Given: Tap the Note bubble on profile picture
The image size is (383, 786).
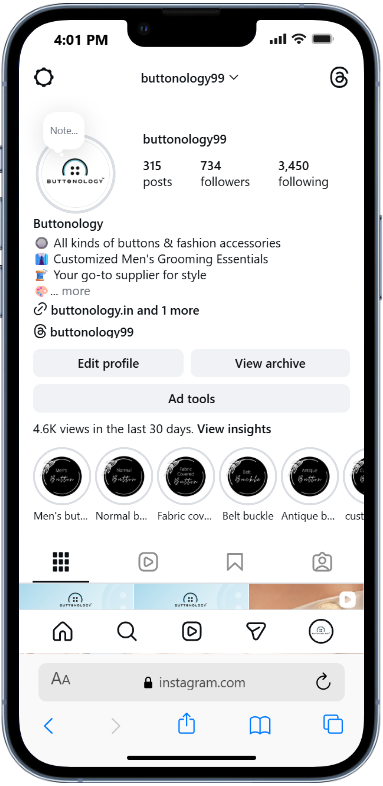Looking at the screenshot, I should (63, 131).
